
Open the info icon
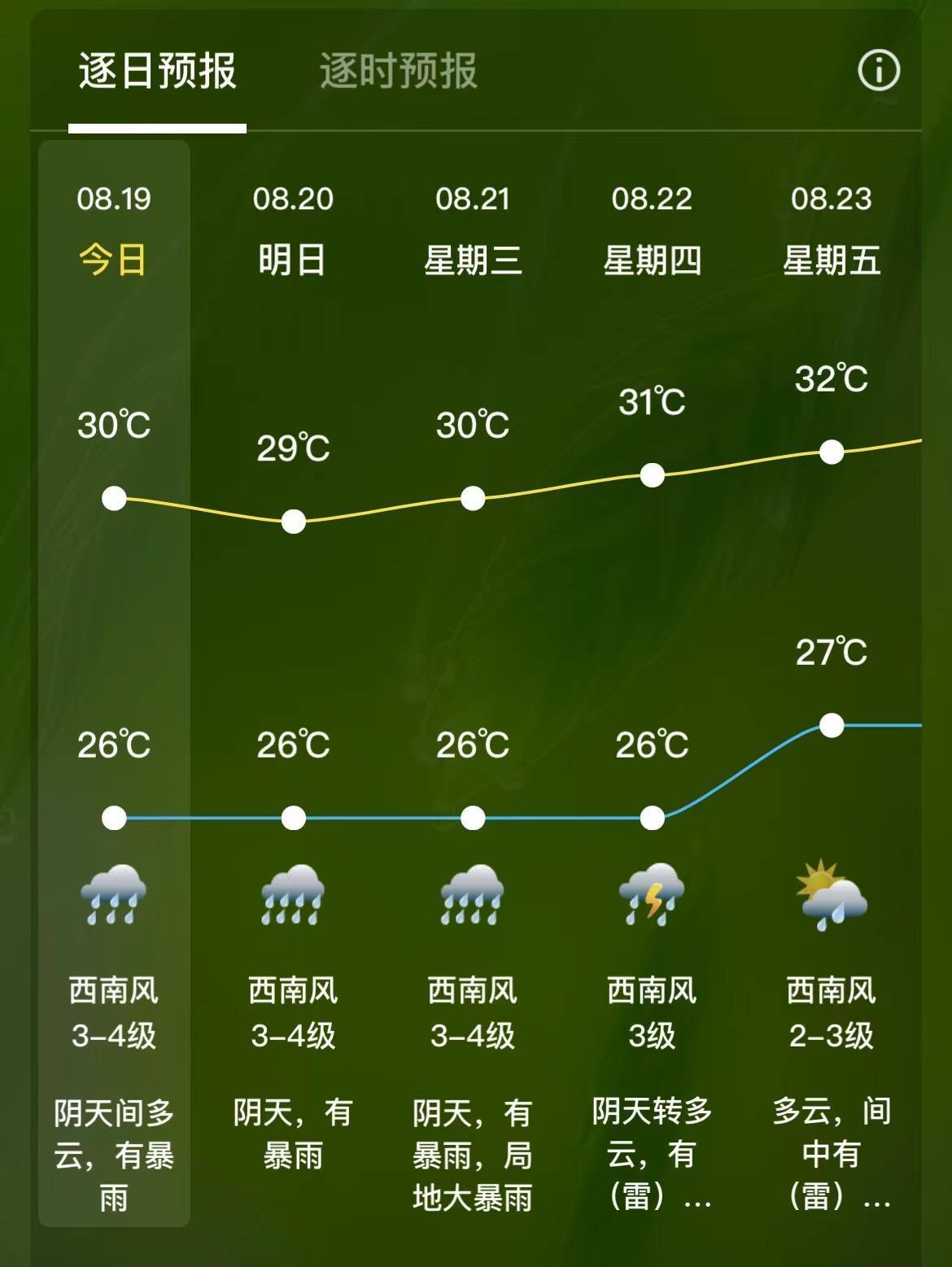[879, 70]
